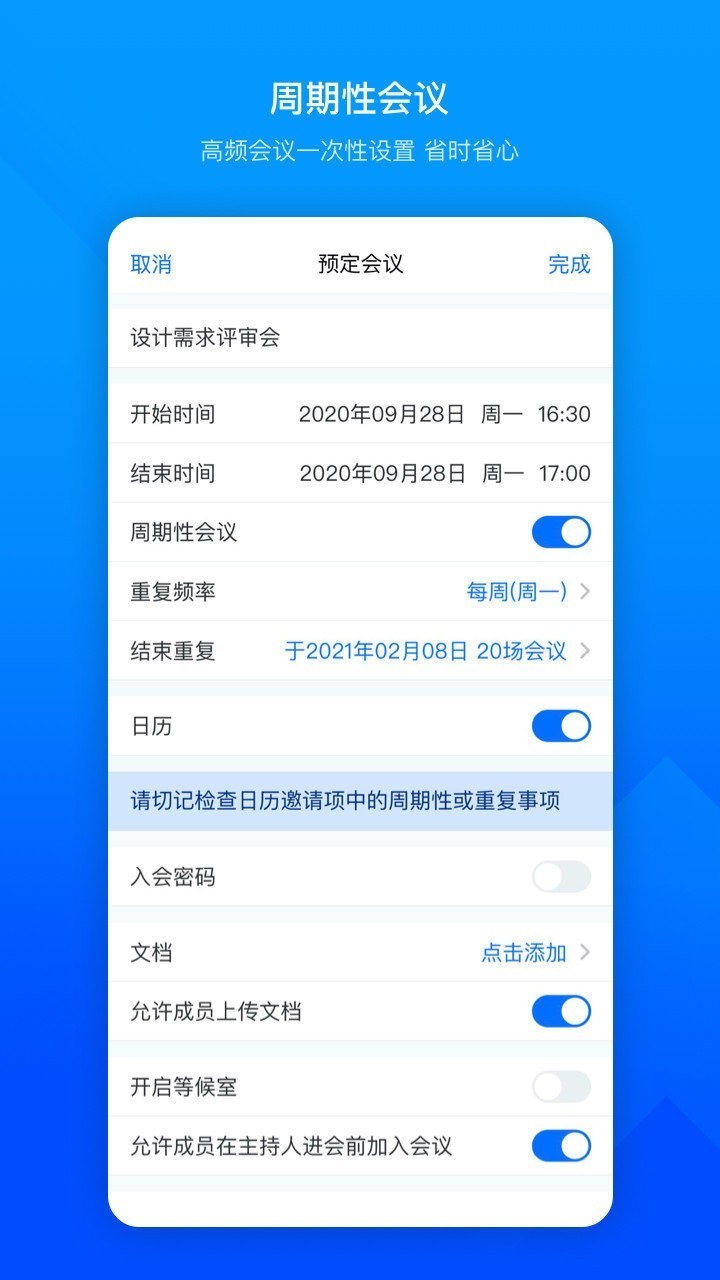This screenshot has width=720, height=1280.
Task: Expand the 文档 document section chevron
Action: point(587,953)
